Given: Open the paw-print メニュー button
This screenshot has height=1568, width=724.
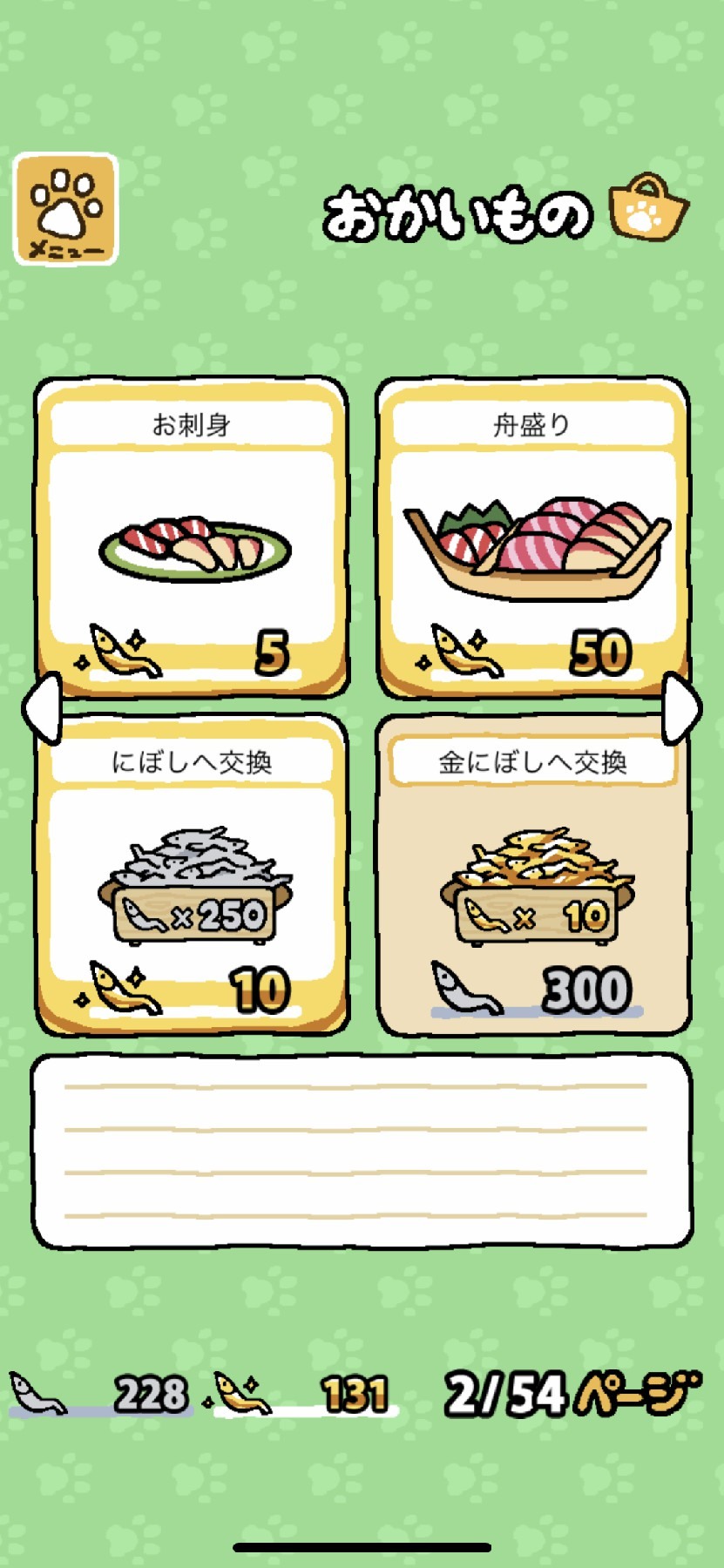Looking at the screenshot, I should pos(65,209).
